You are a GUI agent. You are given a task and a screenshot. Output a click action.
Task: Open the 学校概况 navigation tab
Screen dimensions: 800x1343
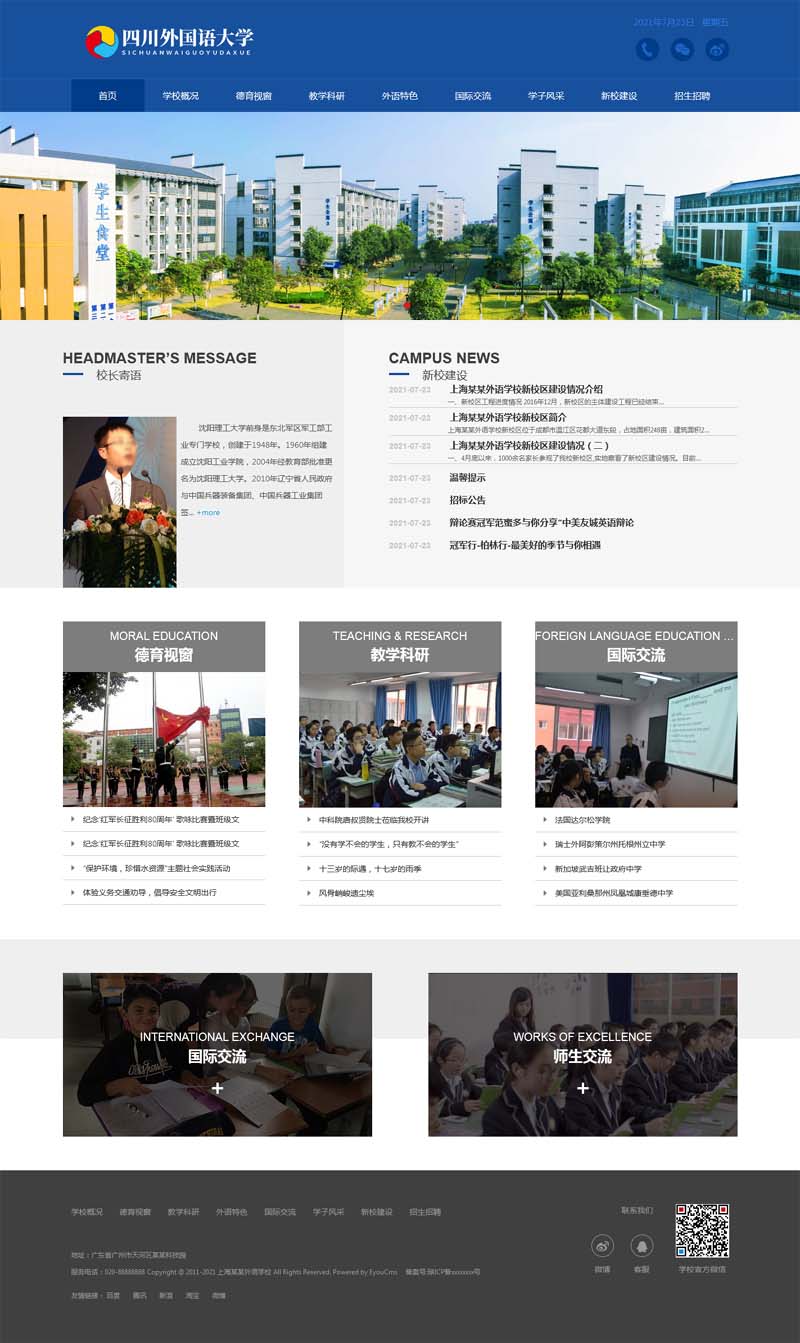181,96
